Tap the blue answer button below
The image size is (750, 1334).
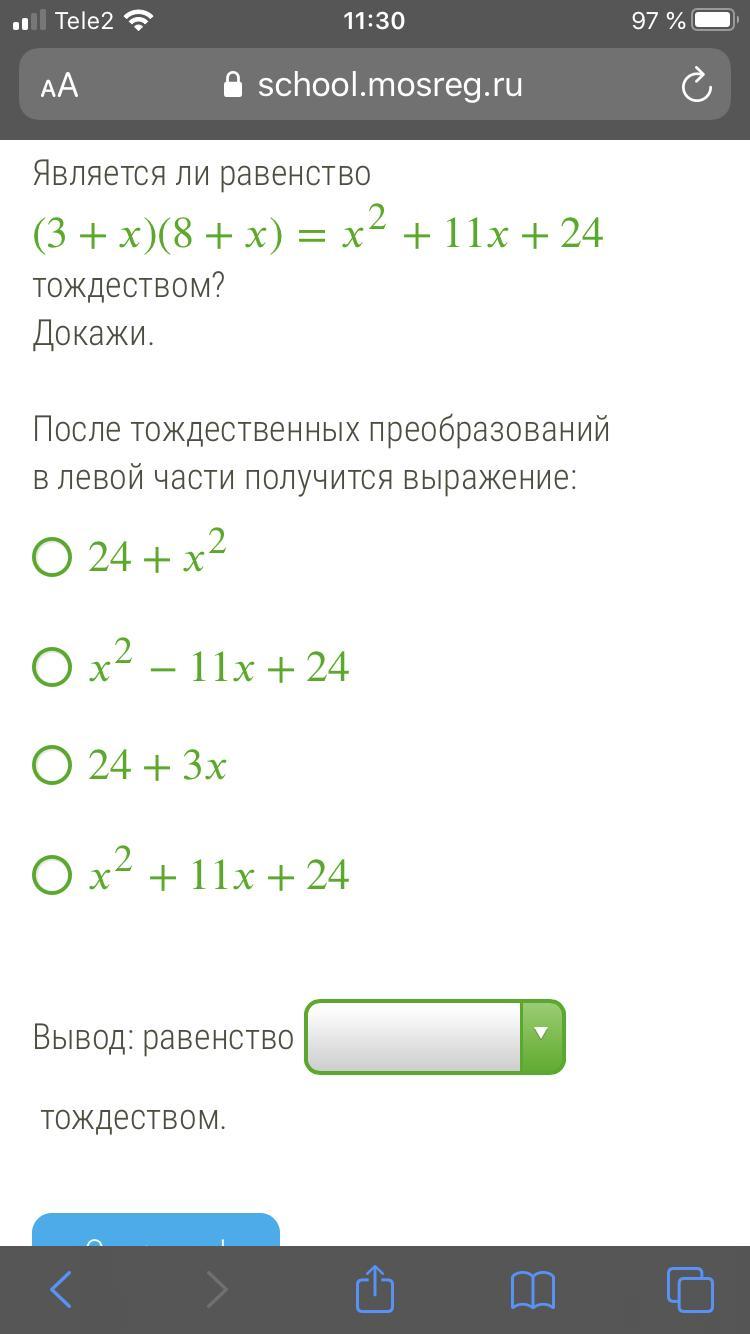click(x=156, y=1230)
